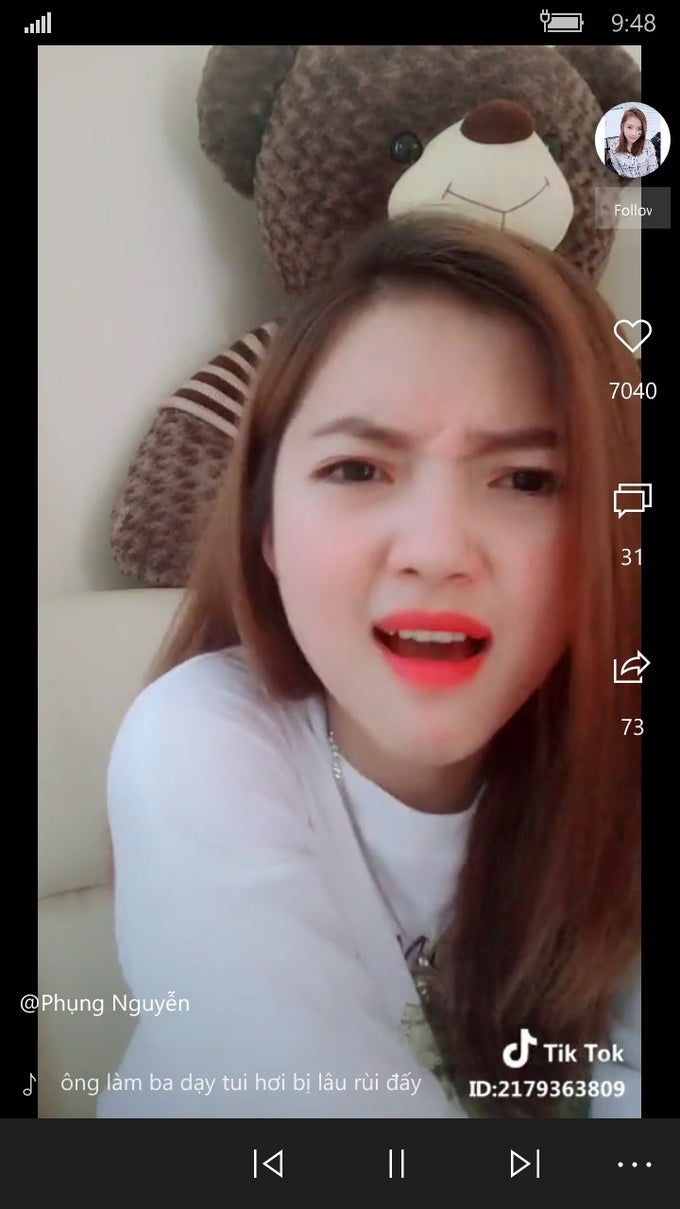Share this video
The height and width of the screenshot is (1209, 680).
[632, 667]
